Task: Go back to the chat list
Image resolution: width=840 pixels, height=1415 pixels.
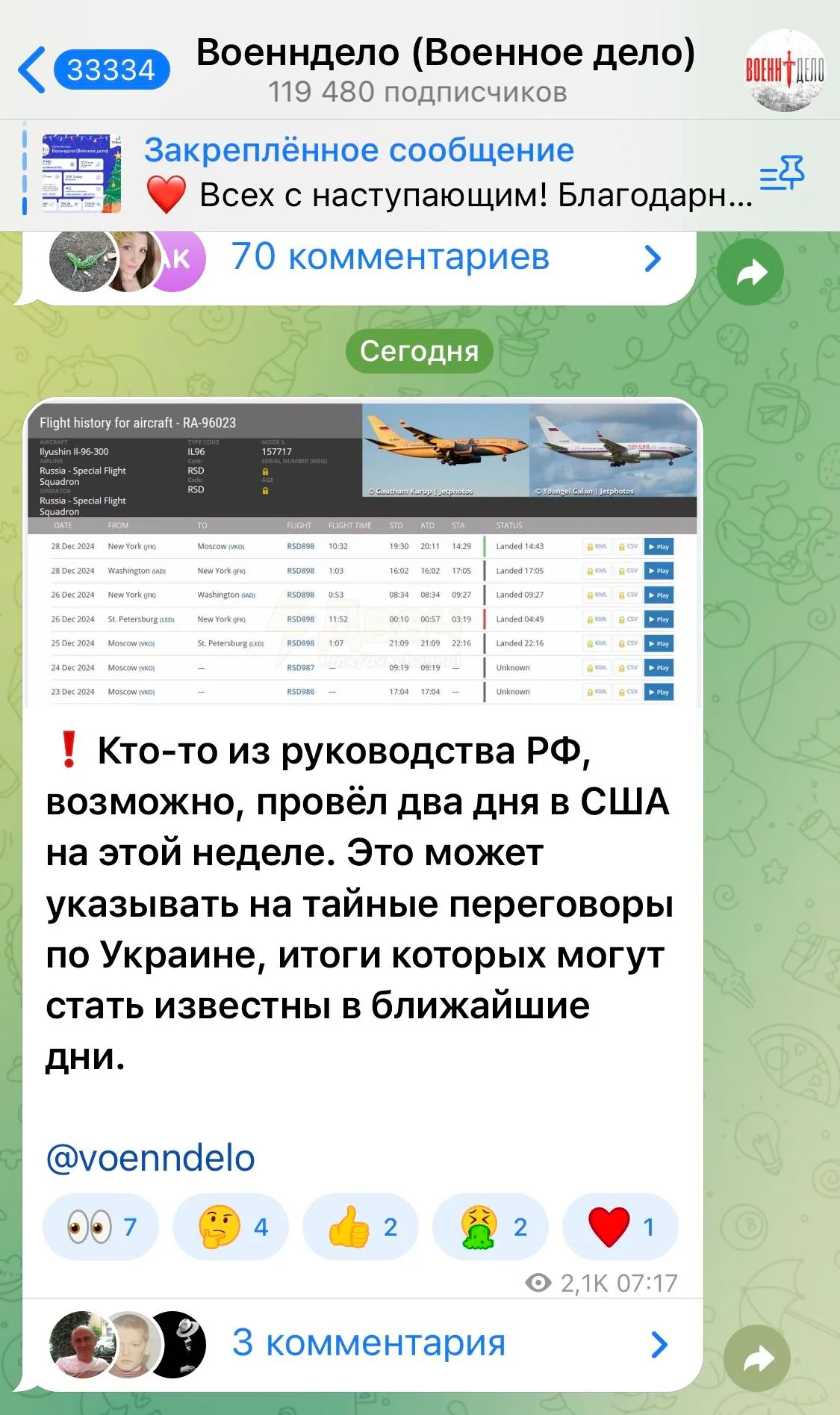Action: 93,69
